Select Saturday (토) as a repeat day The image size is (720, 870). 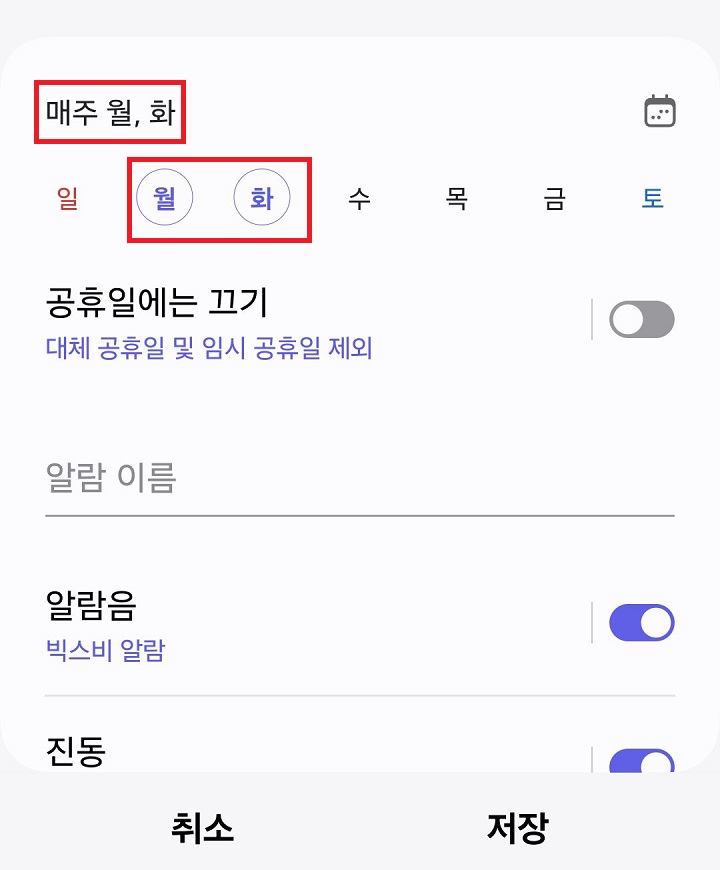pyautogui.click(x=652, y=198)
